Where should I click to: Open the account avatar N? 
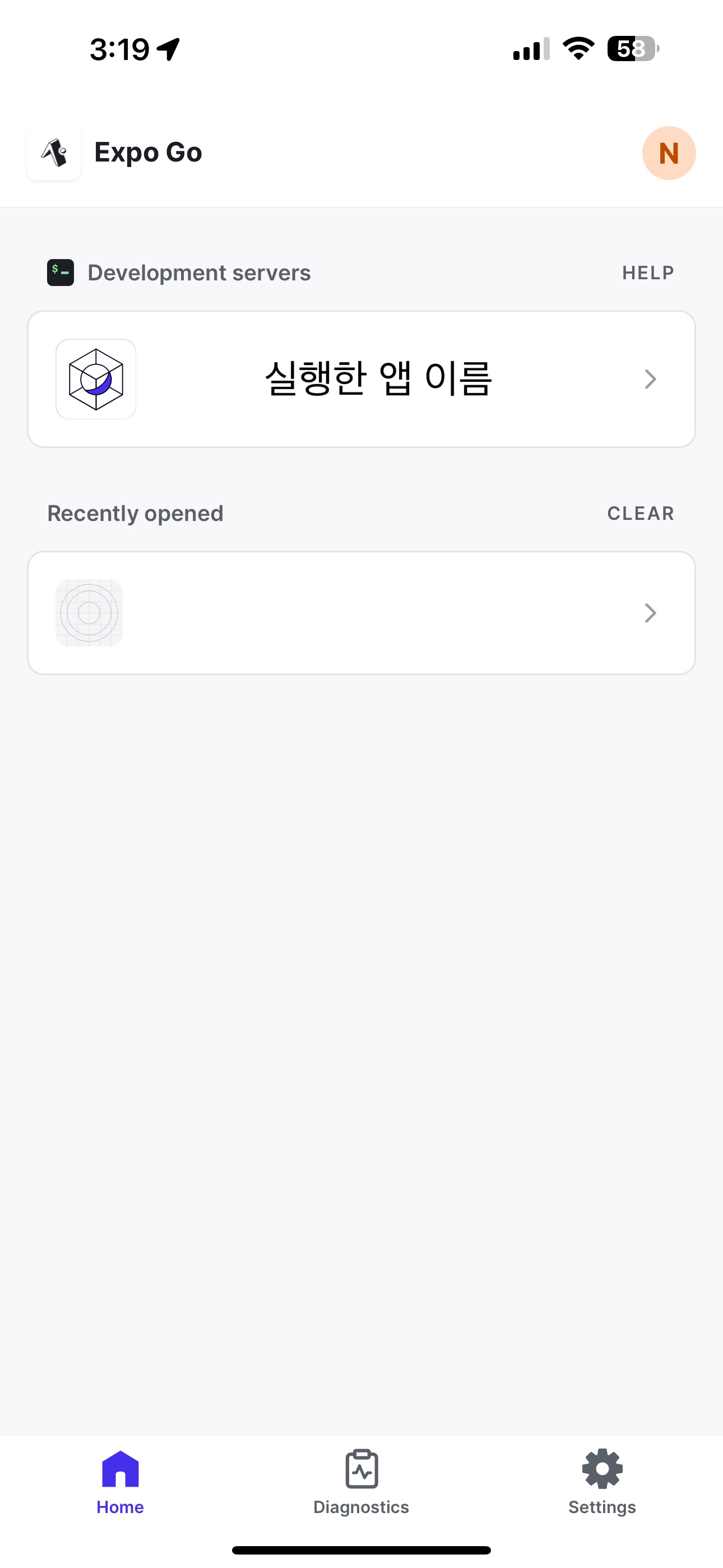pos(668,153)
